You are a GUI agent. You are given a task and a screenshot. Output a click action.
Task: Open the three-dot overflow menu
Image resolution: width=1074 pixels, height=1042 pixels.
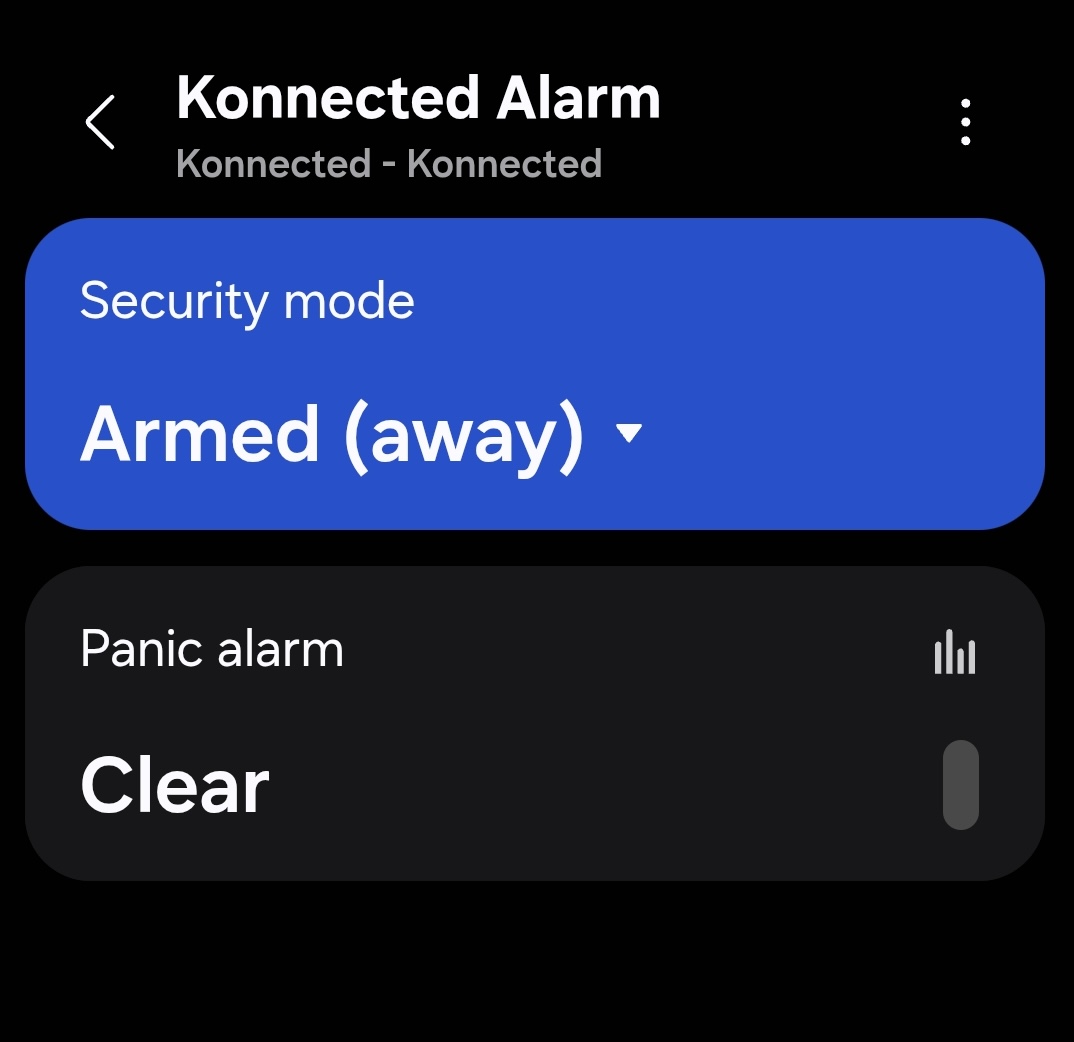pyautogui.click(x=965, y=123)
